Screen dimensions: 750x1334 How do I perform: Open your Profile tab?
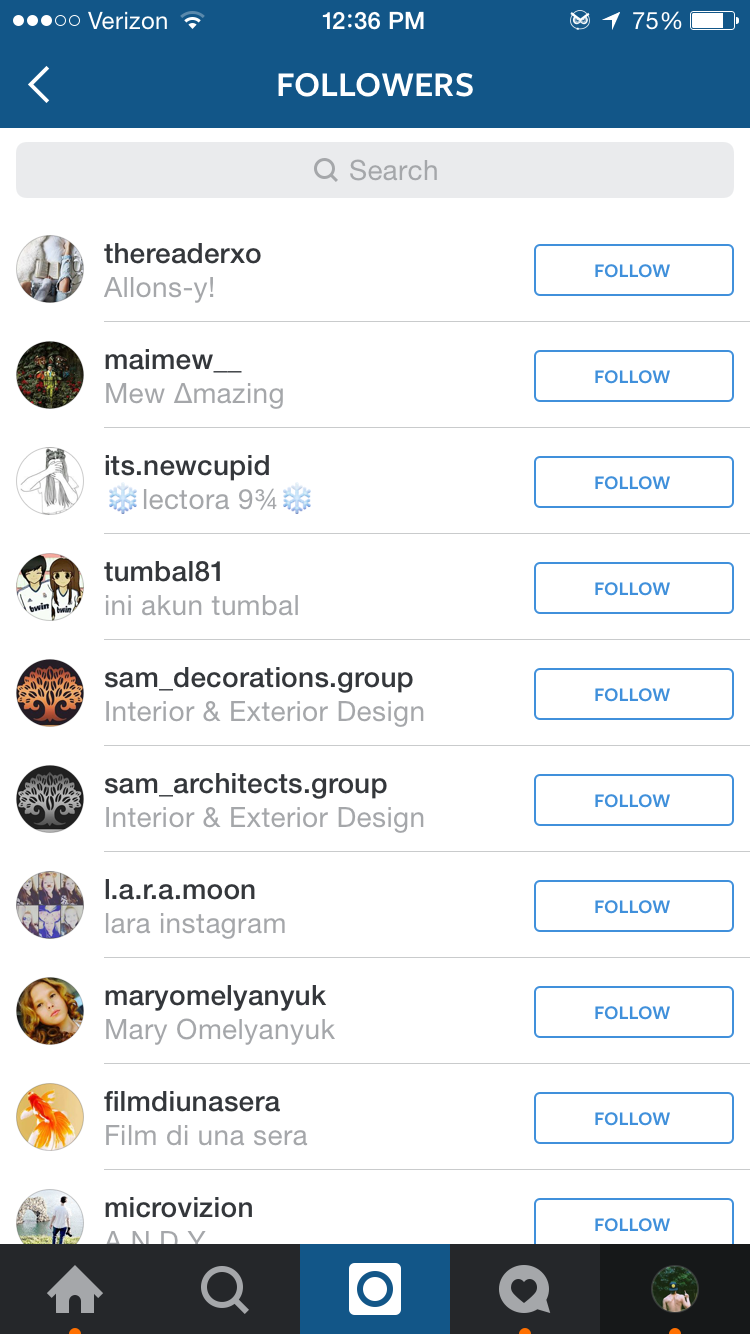(x=675, y=1289)
